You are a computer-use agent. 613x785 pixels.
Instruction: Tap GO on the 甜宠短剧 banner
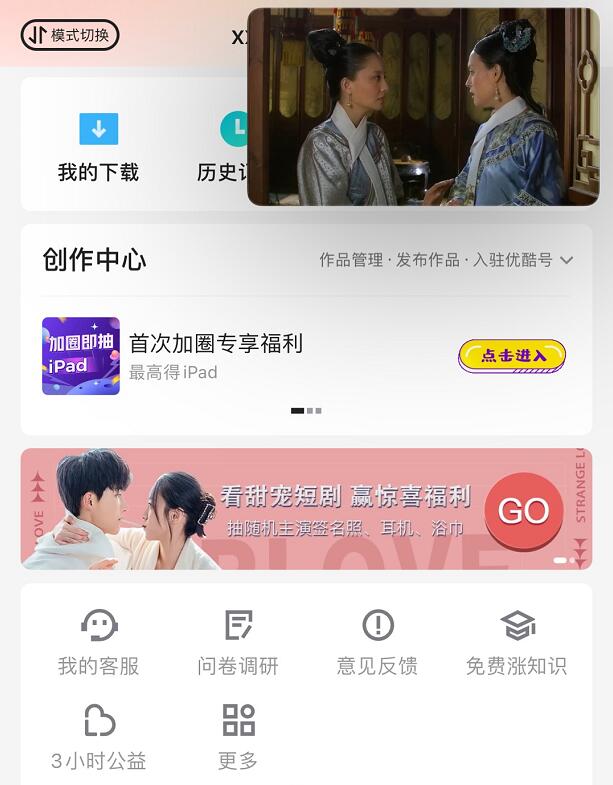coord(523,511)
